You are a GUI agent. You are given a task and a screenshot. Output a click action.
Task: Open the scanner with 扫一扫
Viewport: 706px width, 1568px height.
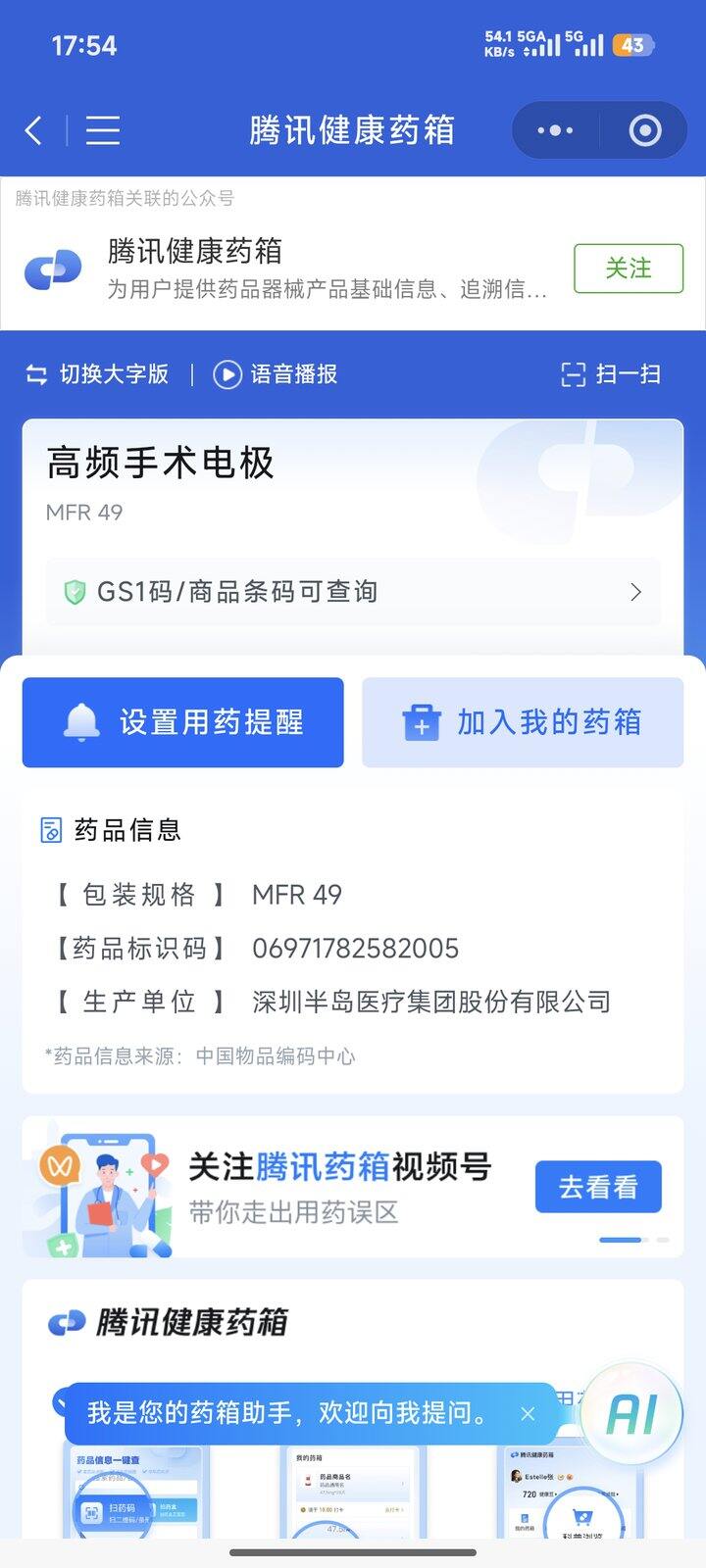(x=610, y=374)
